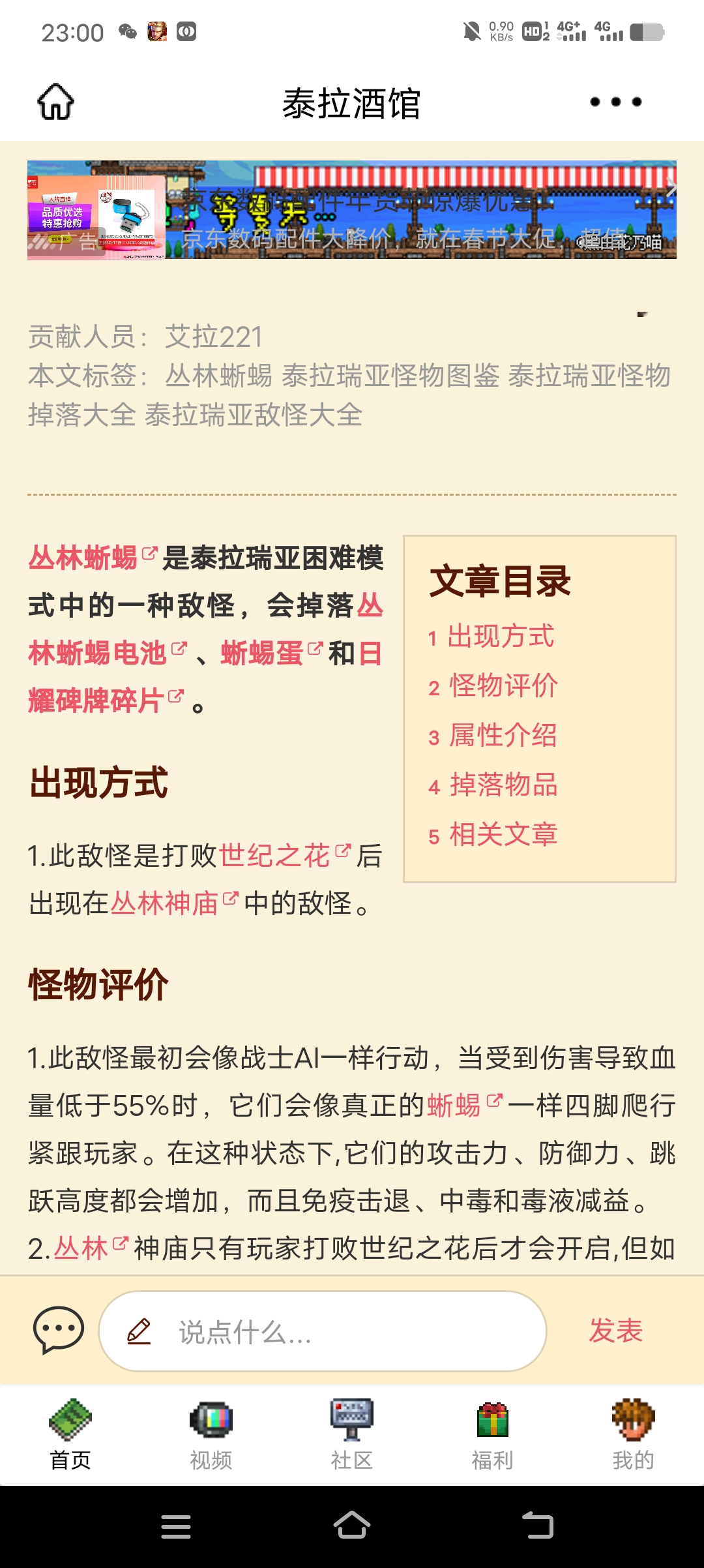The image size is (704, 1568).
Task: Post comment with 发表 button
Action: (615, 1331)
